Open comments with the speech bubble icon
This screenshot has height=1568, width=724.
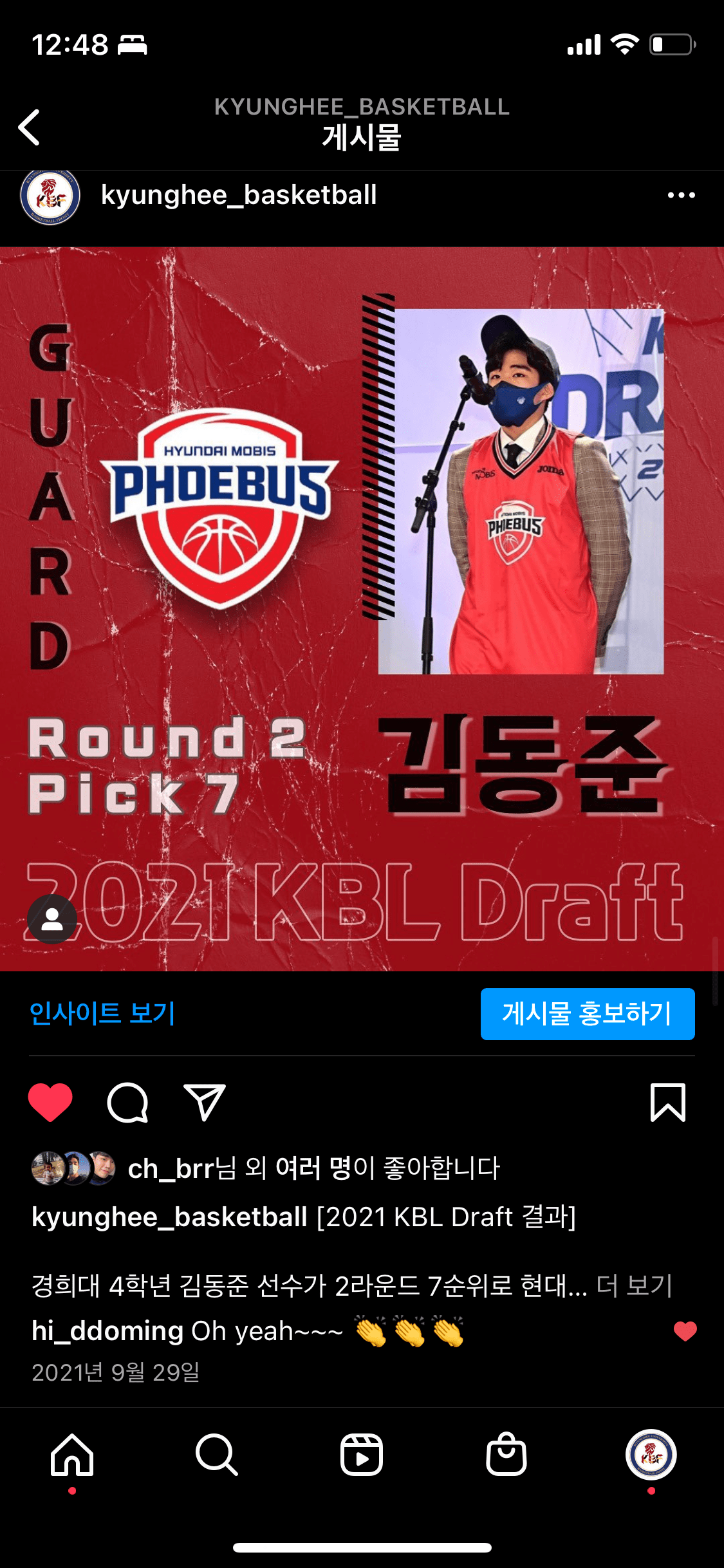[127, 1103]
